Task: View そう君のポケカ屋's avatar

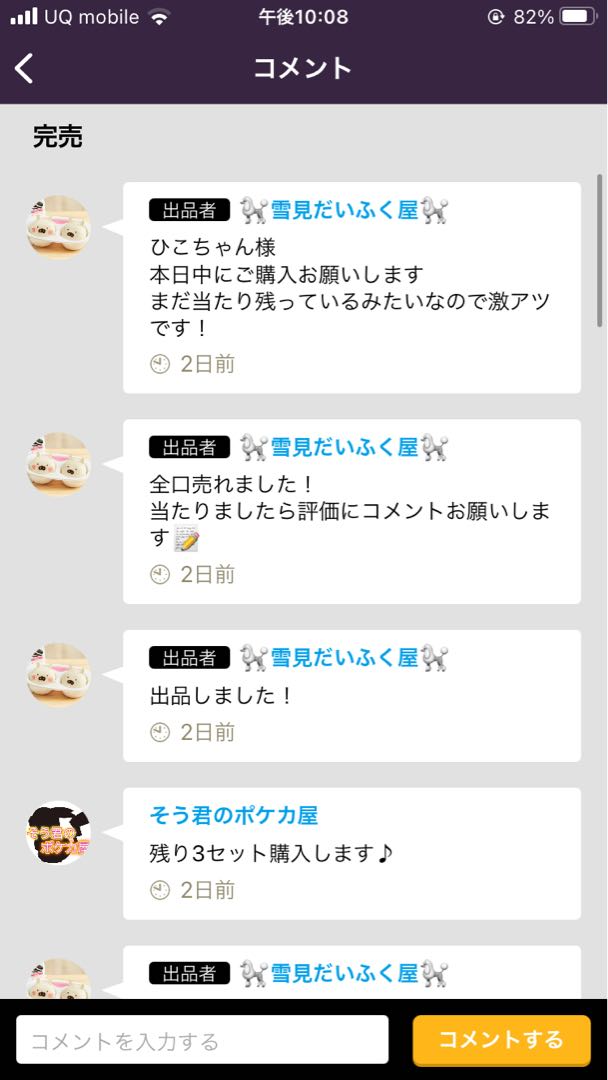Action: point(58,833)
